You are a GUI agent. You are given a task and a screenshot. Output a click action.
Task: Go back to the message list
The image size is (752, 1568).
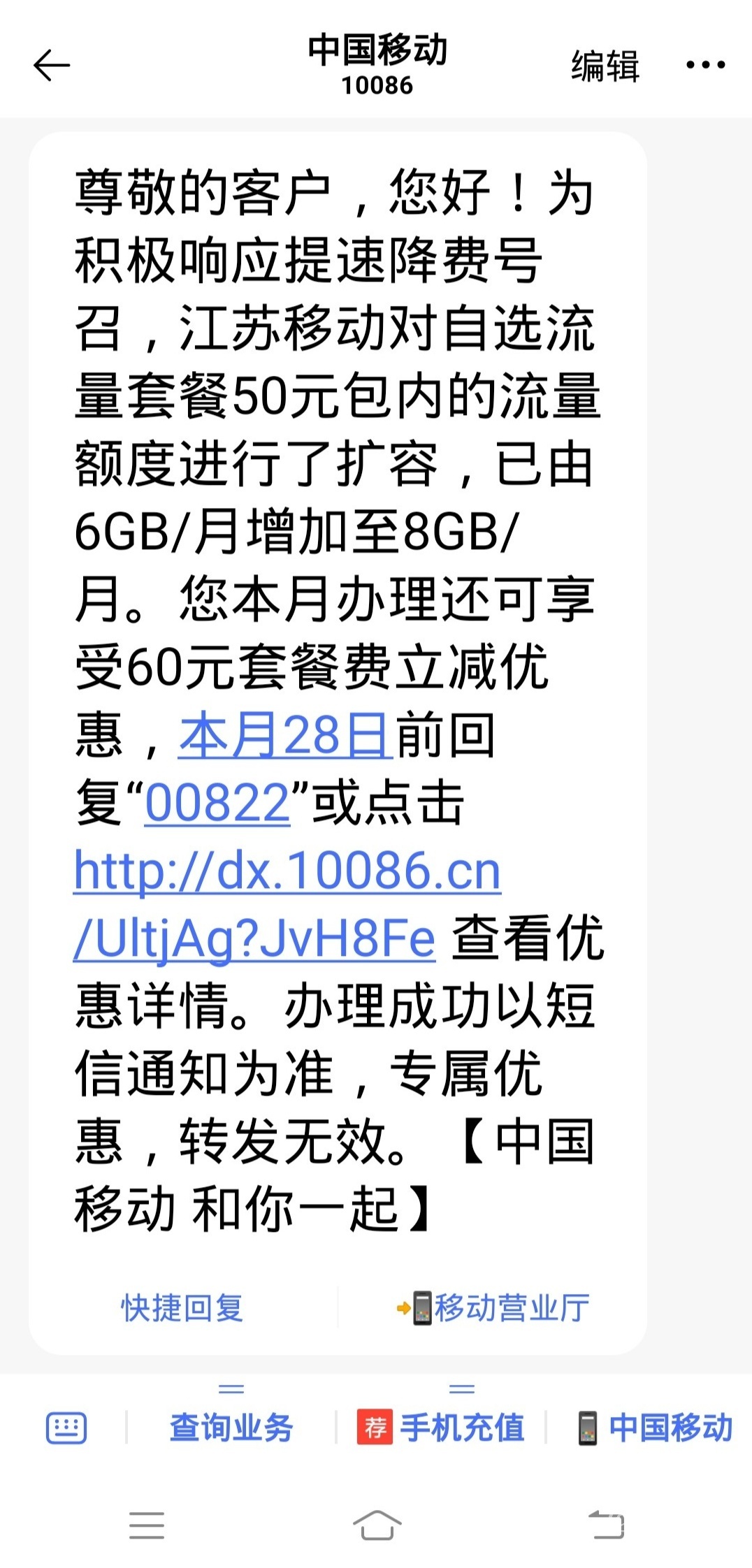pyautogui.click(x=52, y=66)
